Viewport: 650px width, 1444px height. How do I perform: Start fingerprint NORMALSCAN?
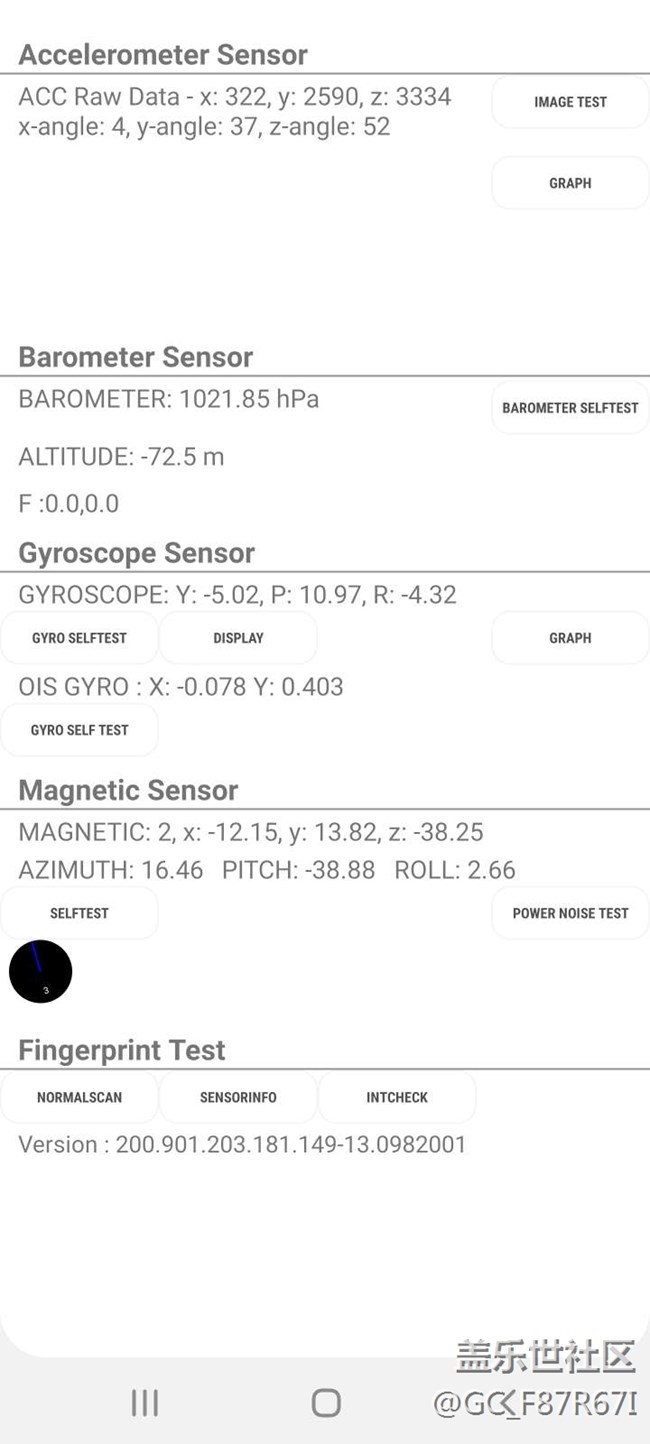79,1097
